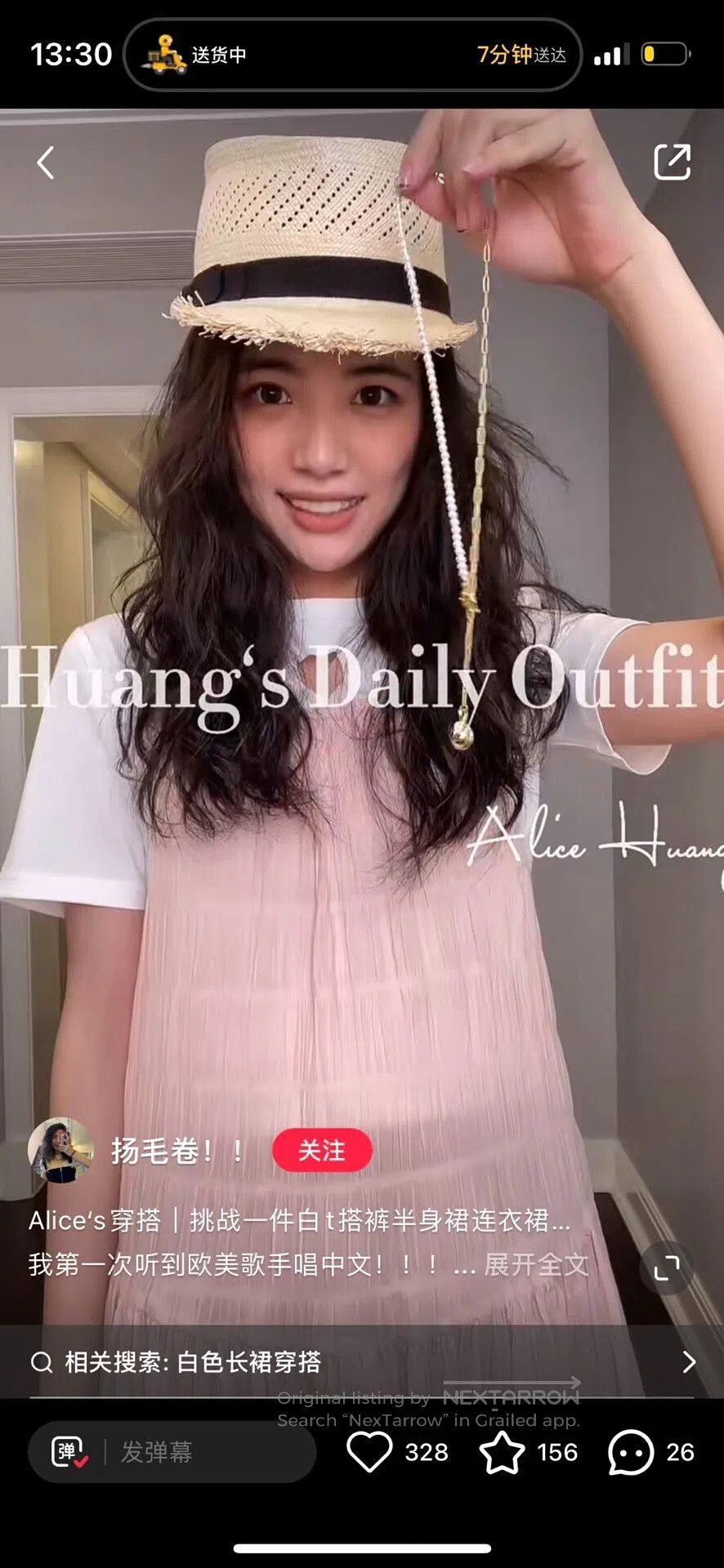Screen dimensions: 724x1568
Task: Enter fullscreen video mode
Action: (x=667, y=1268)
